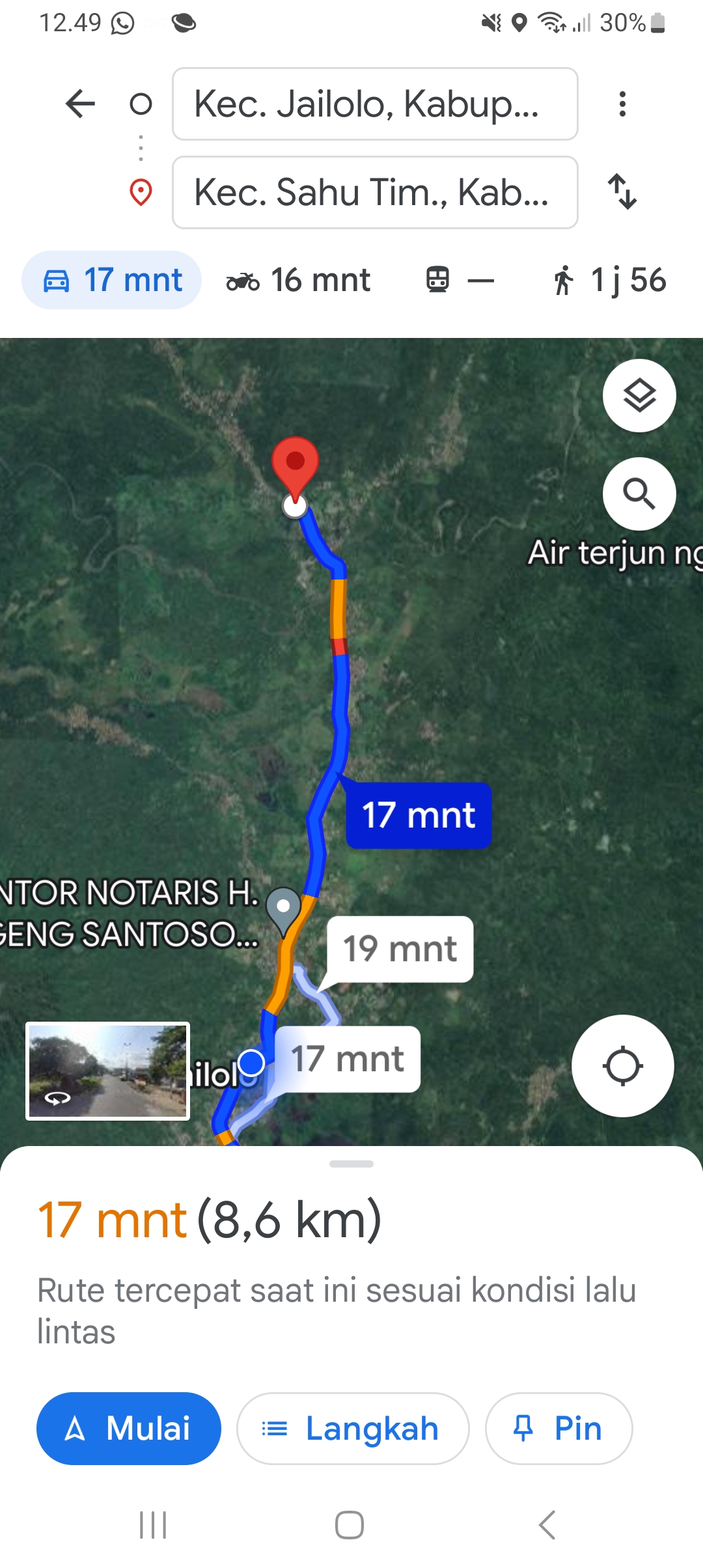View route steps with Langkah
Image resolution: width=703 pixels, height=1568 pixels.
click(x=353, y=1429)
